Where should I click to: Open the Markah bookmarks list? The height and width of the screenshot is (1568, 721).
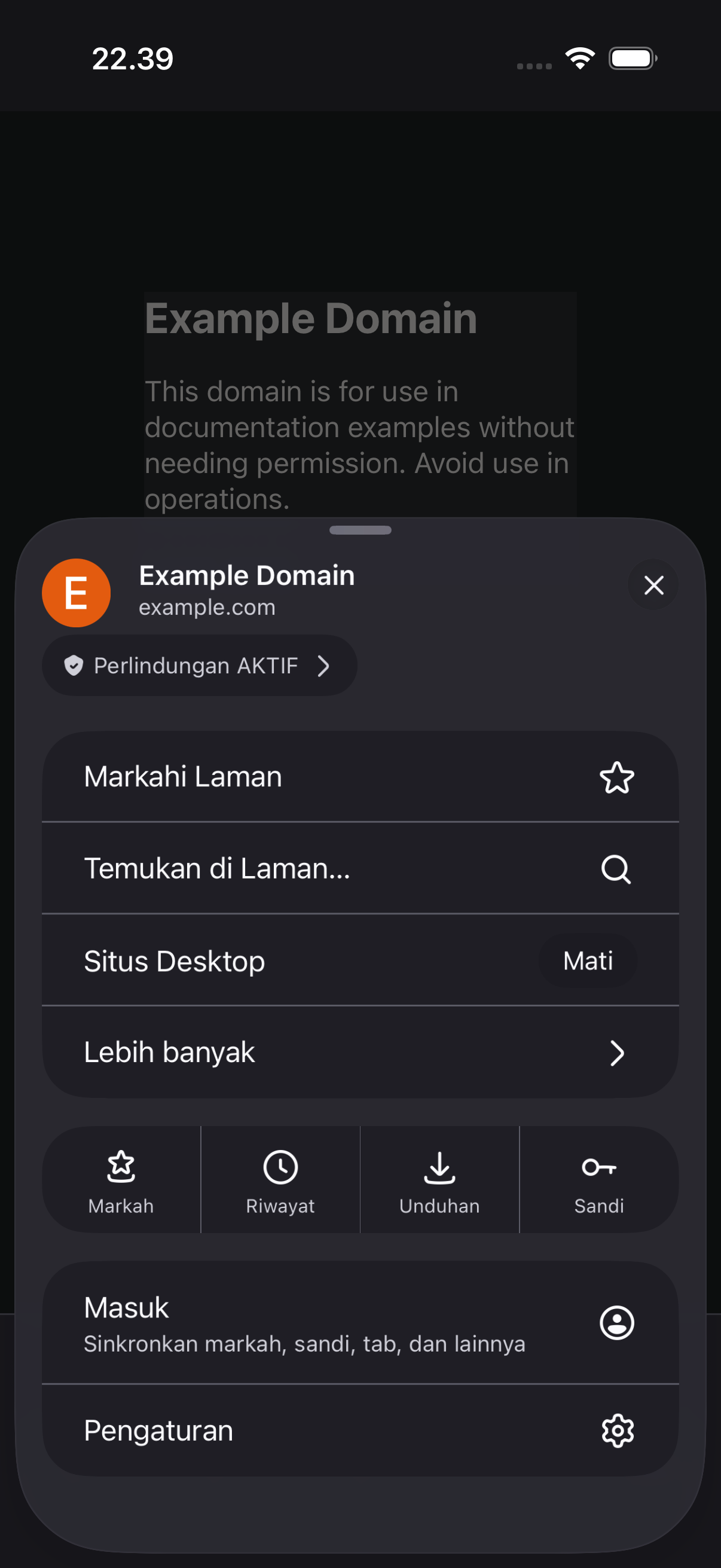pos(121,1180)
